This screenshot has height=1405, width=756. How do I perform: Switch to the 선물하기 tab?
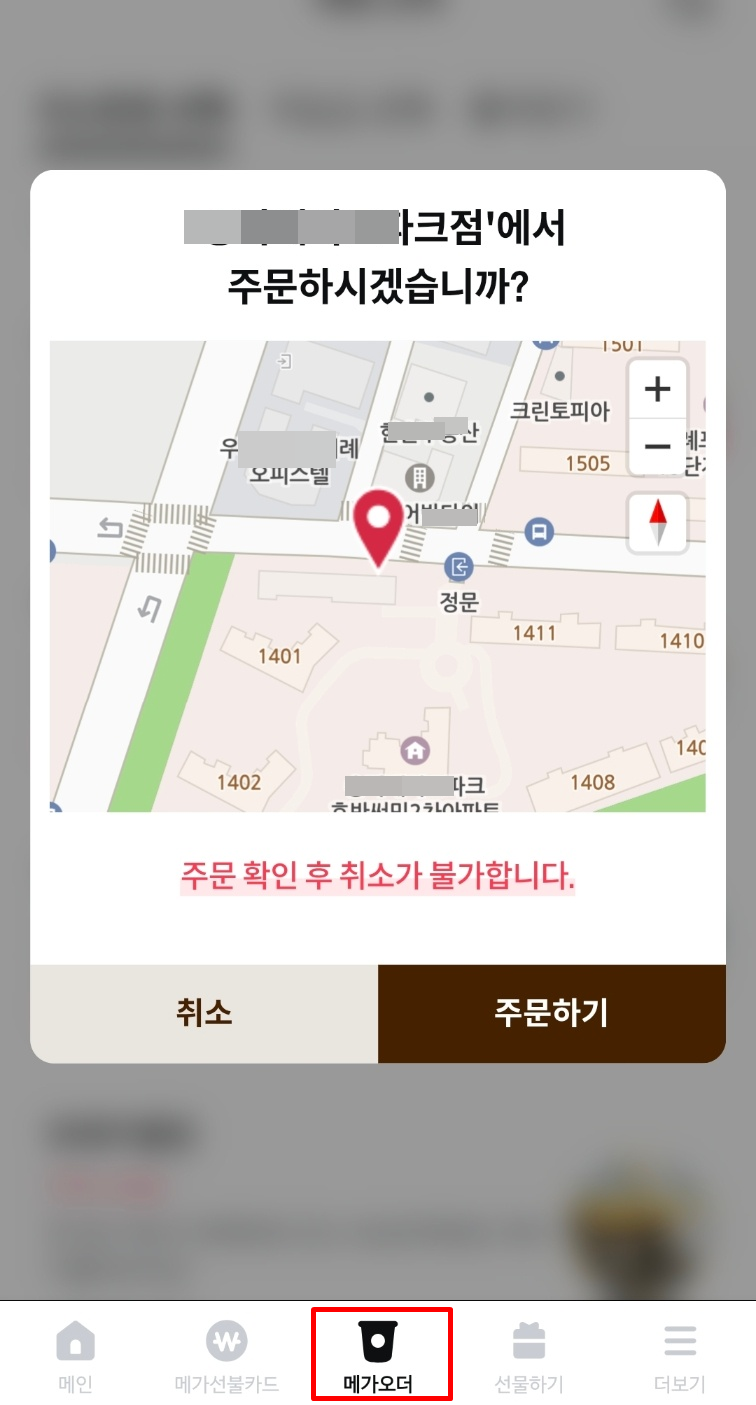click(x=530, y=1355)
